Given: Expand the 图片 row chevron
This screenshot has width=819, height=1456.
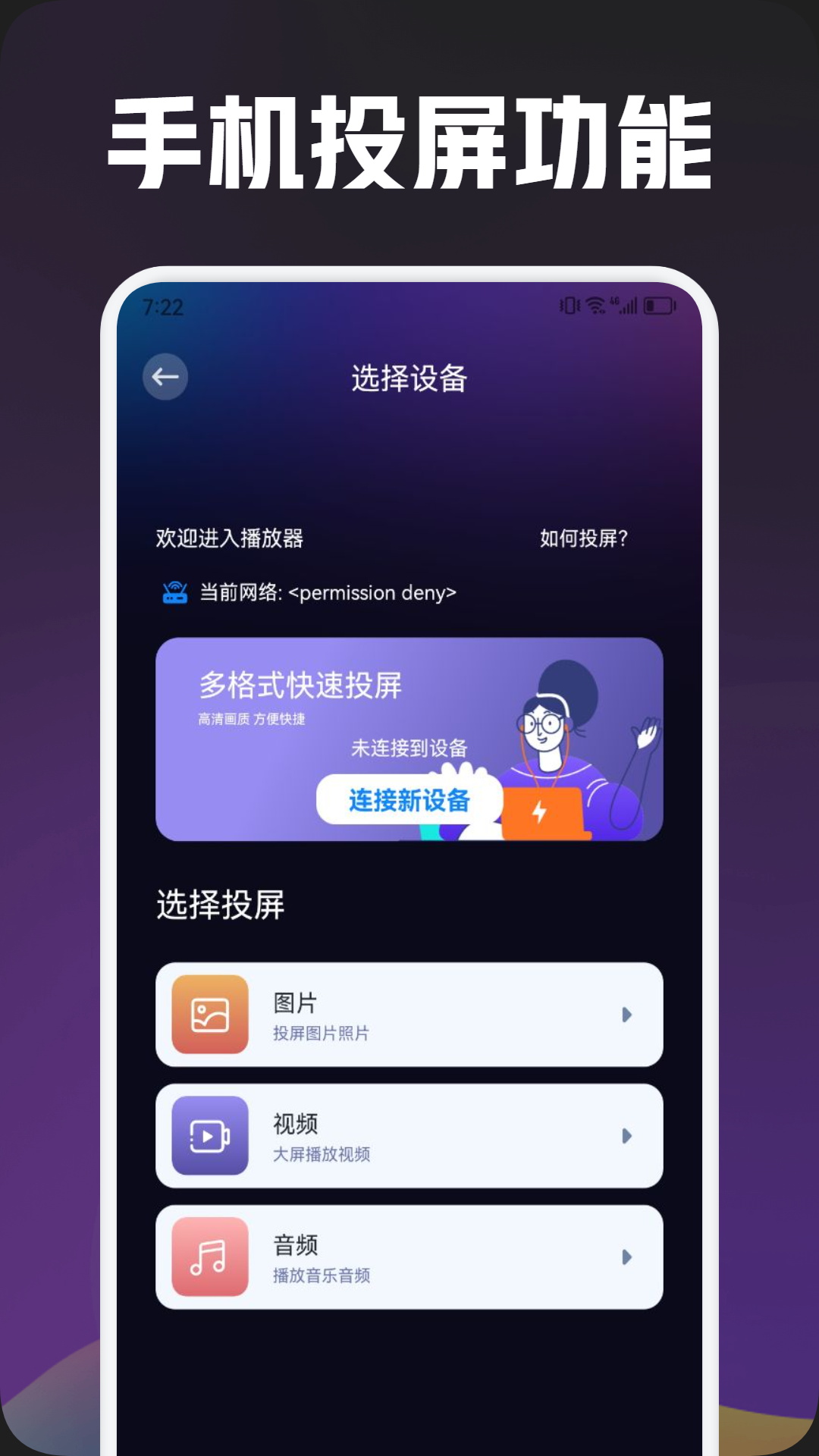Looking at the screenshot, I should (x=626, y=1014).
